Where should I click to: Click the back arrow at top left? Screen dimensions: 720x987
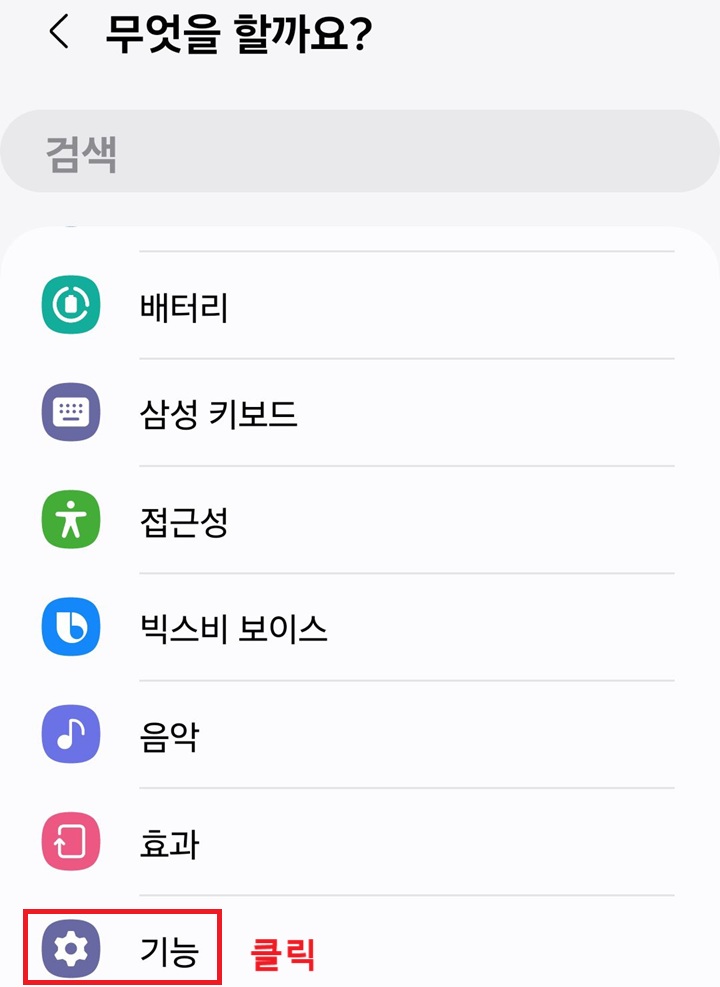pyautogui.click(x=57, y=33)
